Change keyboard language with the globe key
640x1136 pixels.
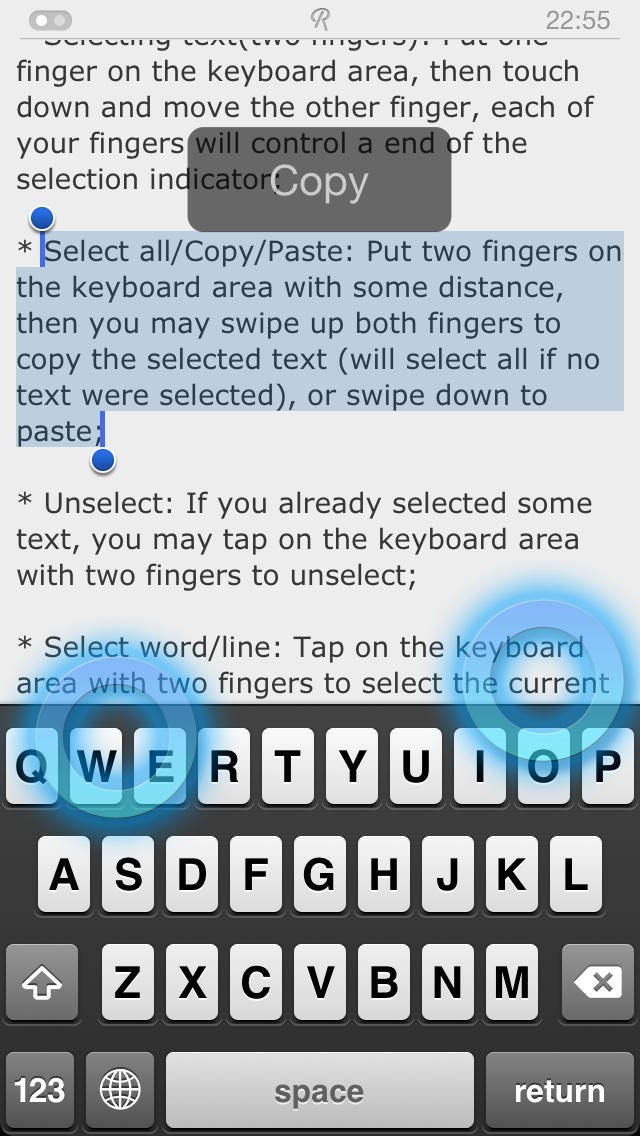click(x=120, y=1090)
